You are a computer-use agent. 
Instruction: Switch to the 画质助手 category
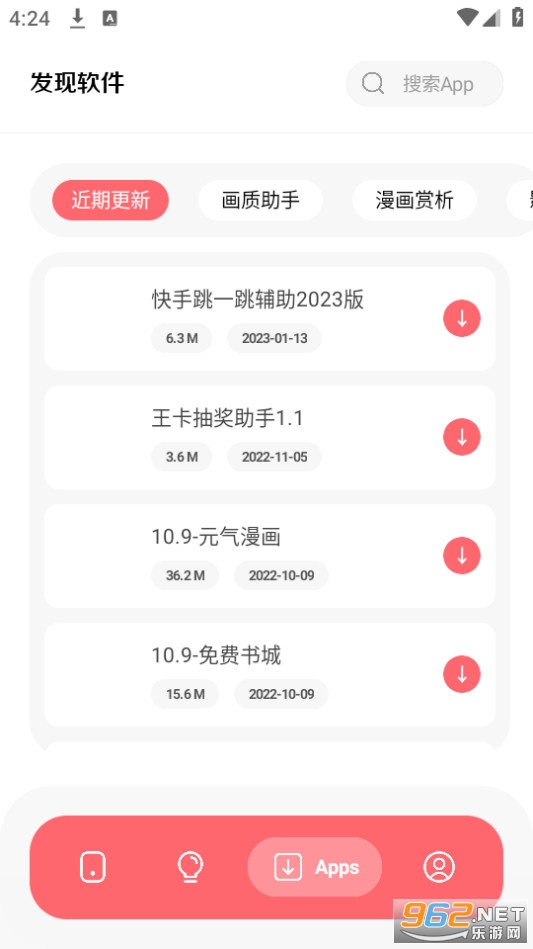point(260,200)
